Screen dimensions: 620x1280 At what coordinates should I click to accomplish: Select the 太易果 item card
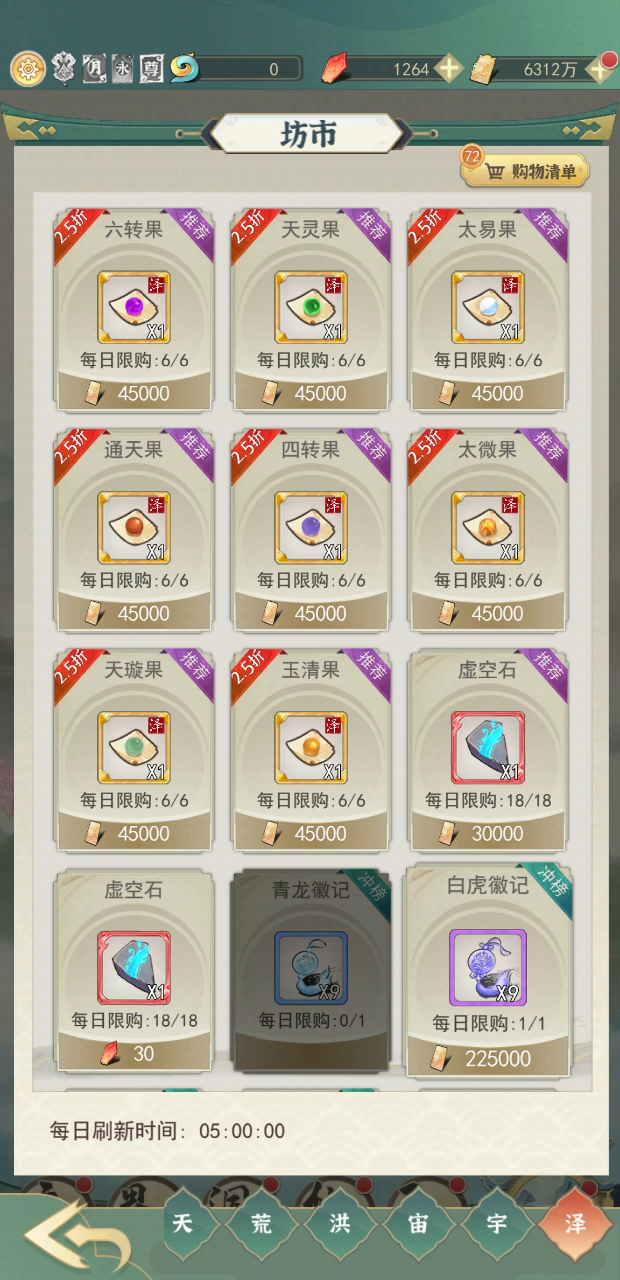pos(488,310)
